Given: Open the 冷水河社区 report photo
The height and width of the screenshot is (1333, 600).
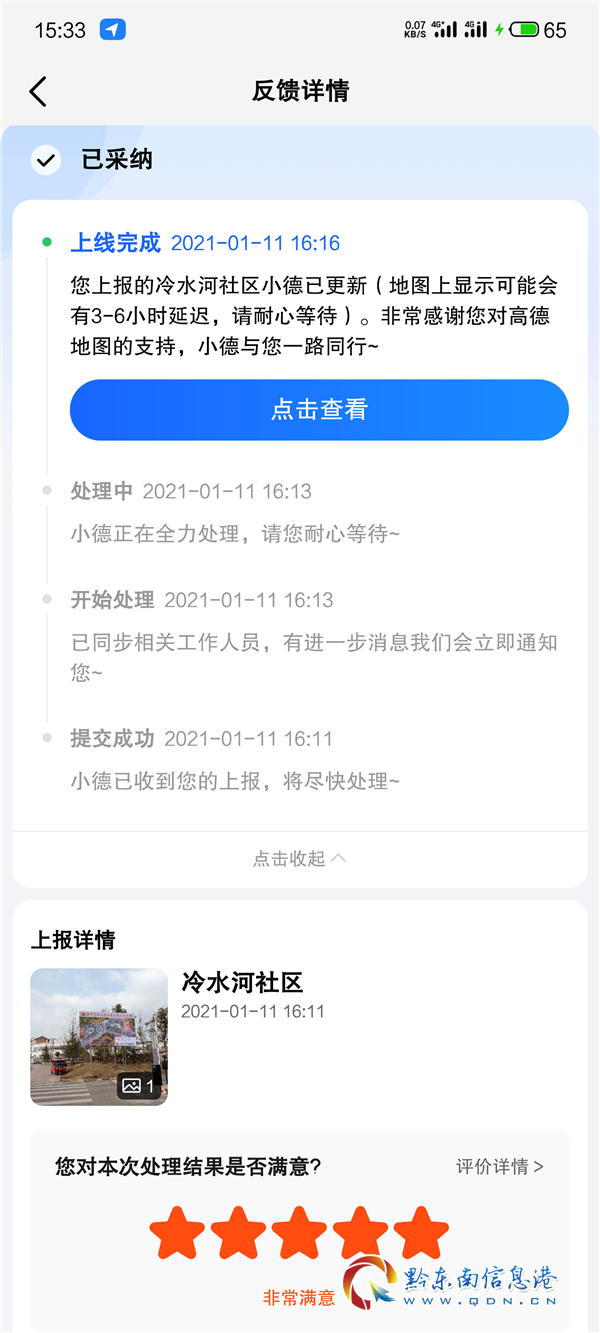Looking at the screenshot, I should pos(99,1036).
